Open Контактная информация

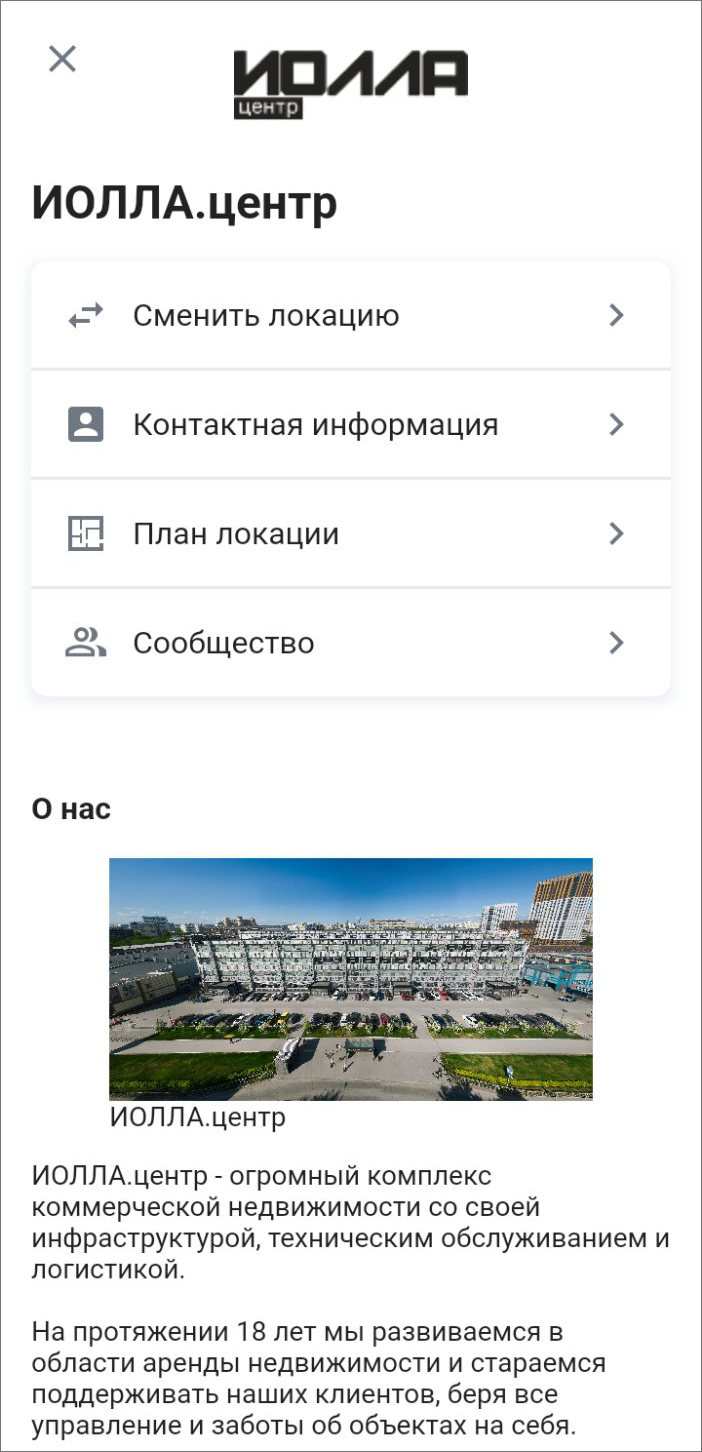pyautogui.click(x=350, y=425)
